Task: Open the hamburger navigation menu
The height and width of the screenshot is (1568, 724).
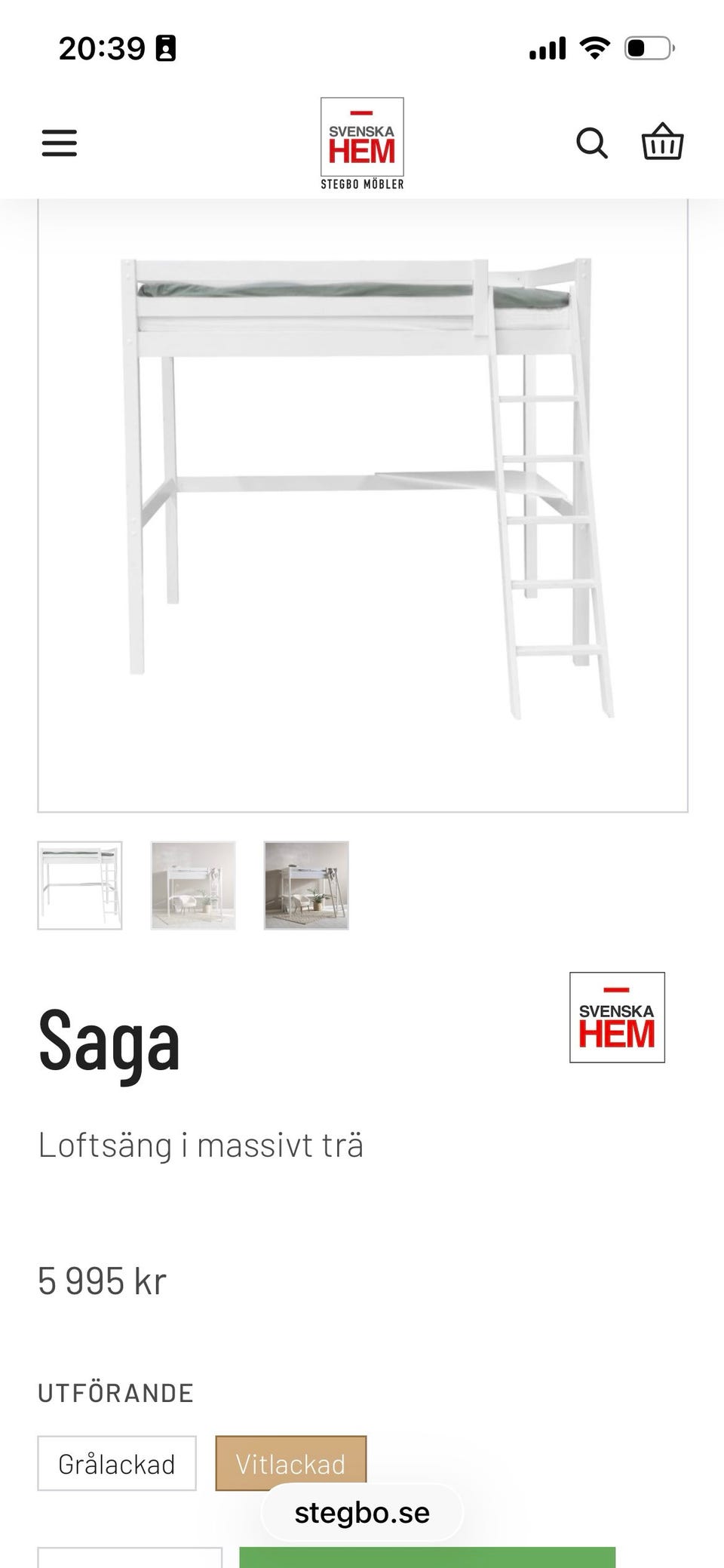Action: [x=60, y=142]
